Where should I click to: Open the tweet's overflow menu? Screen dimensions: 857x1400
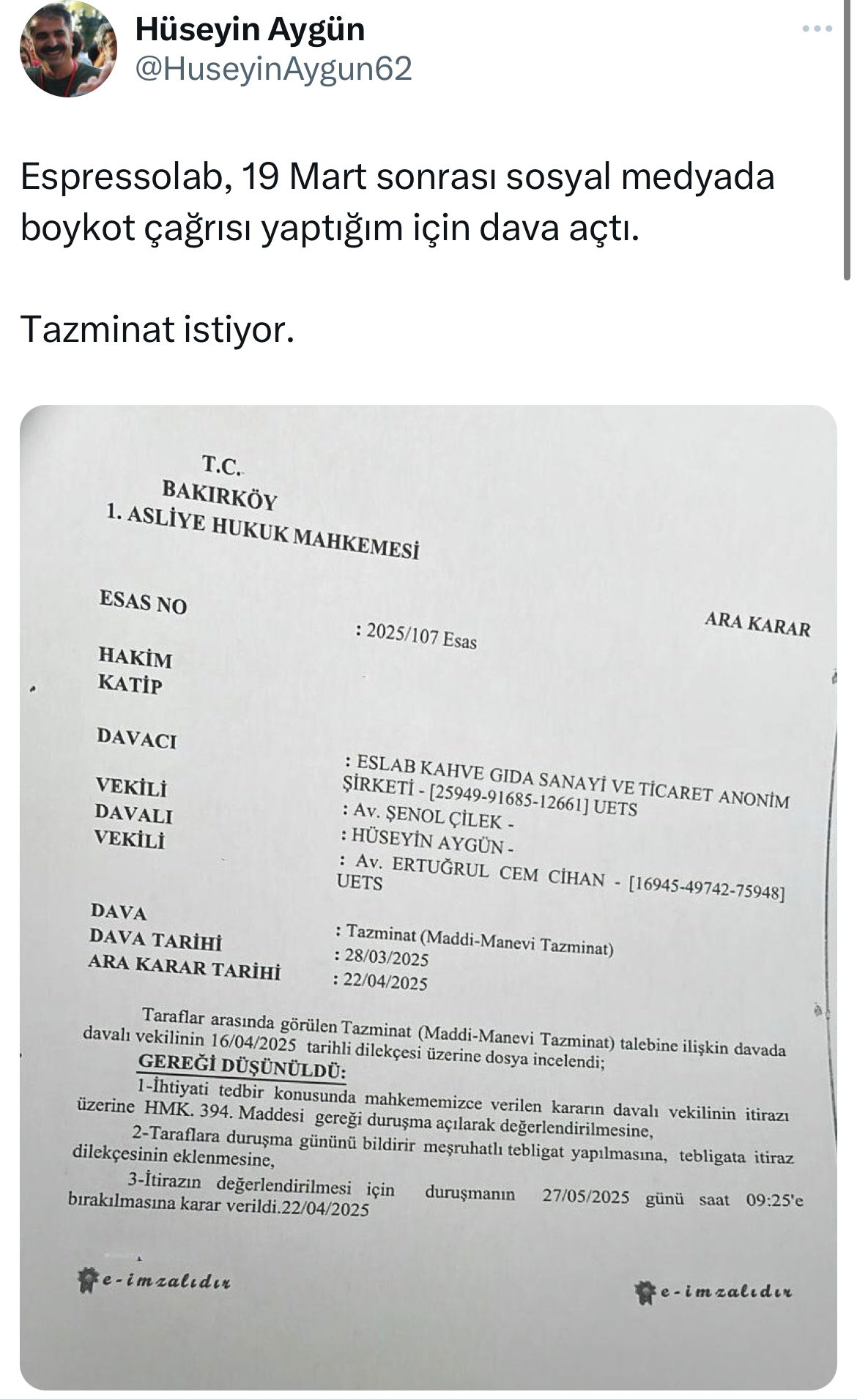(x=817, y=29)
